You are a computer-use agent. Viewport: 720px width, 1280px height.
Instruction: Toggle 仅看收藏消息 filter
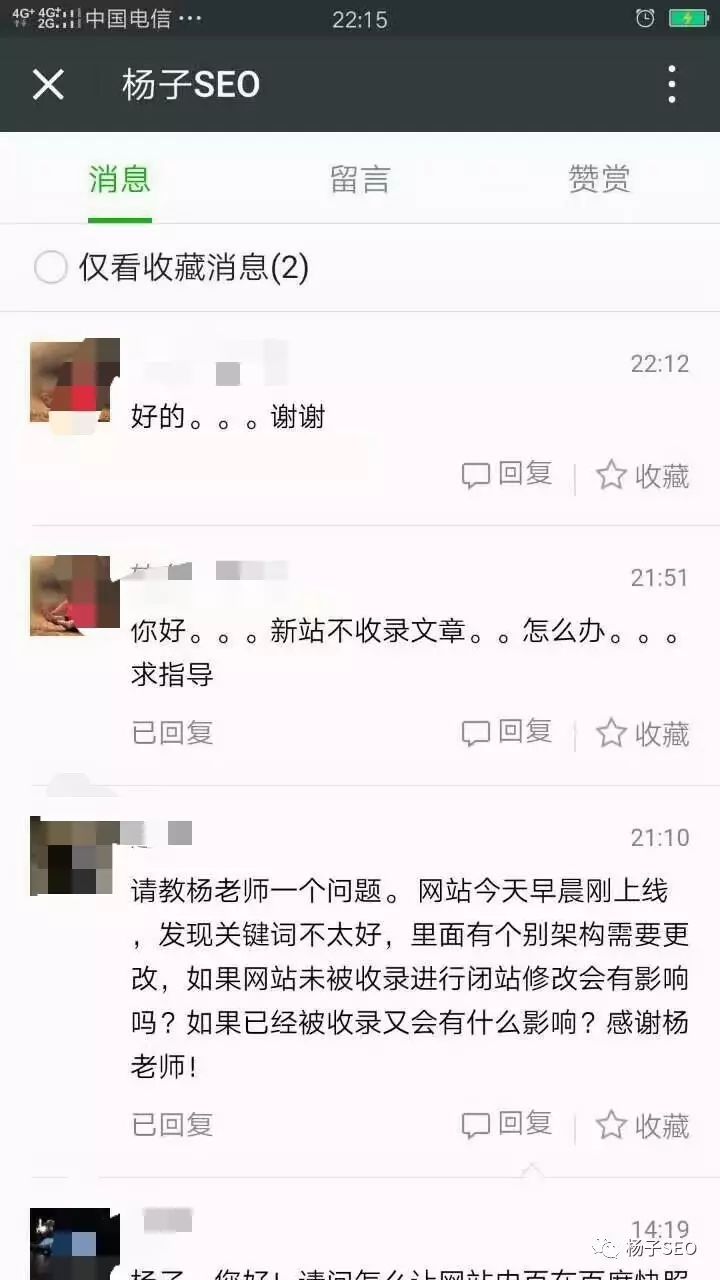51,268
